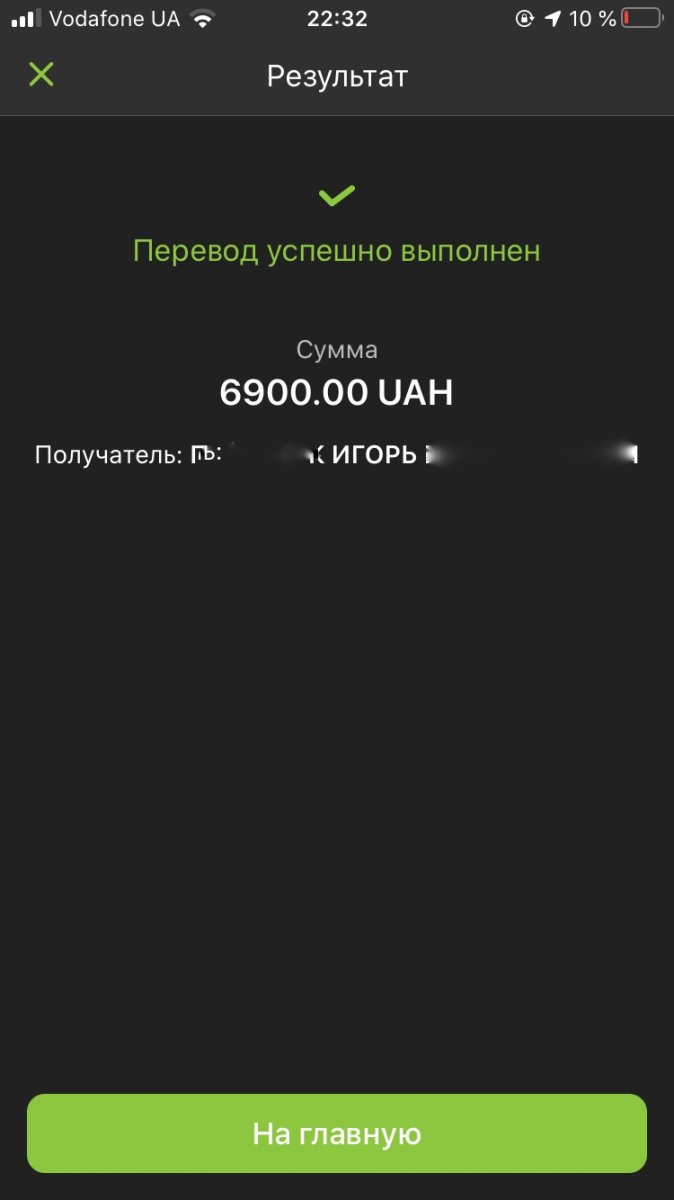The height and width of the screenshot is (1200, 674).
Task: Tap the На главную button
Action: click(x=337, y=1133)
